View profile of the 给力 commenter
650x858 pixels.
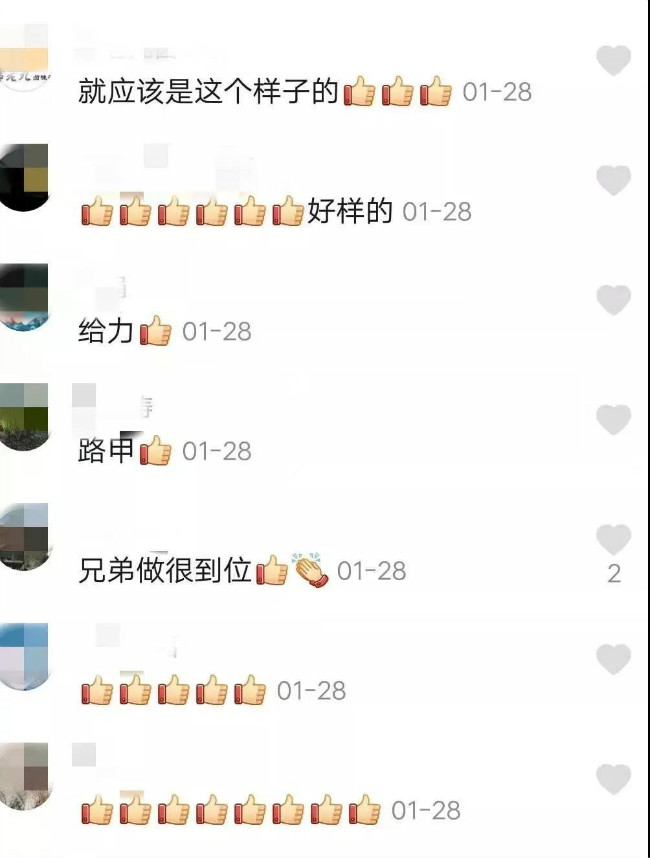click(x=24, y=298)
